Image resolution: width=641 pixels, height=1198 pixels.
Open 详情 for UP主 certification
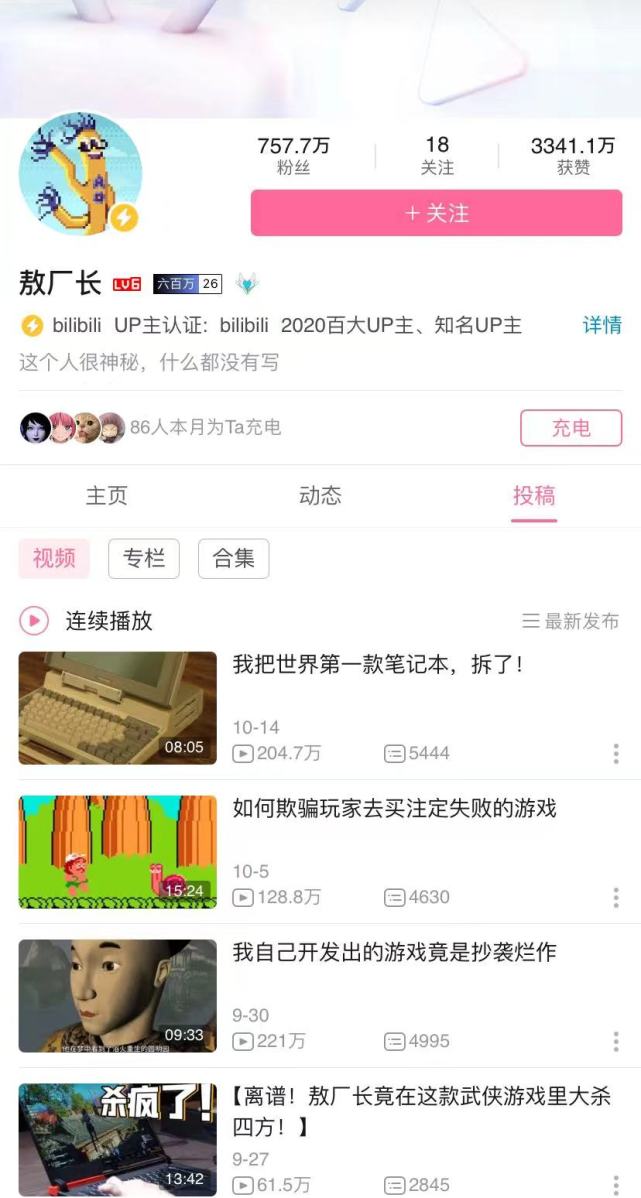pyautogui.click(x=602, y=325)
